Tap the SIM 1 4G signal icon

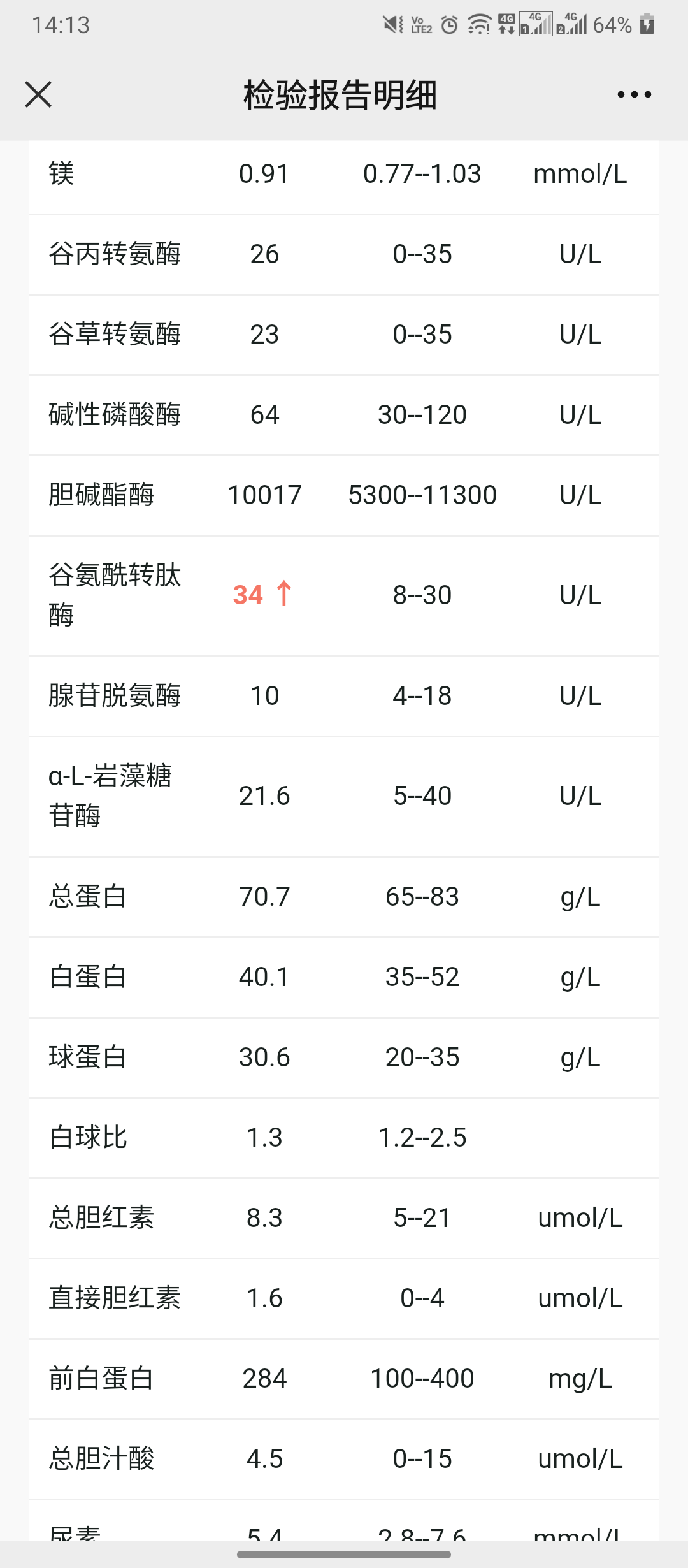tap(537, 24)
